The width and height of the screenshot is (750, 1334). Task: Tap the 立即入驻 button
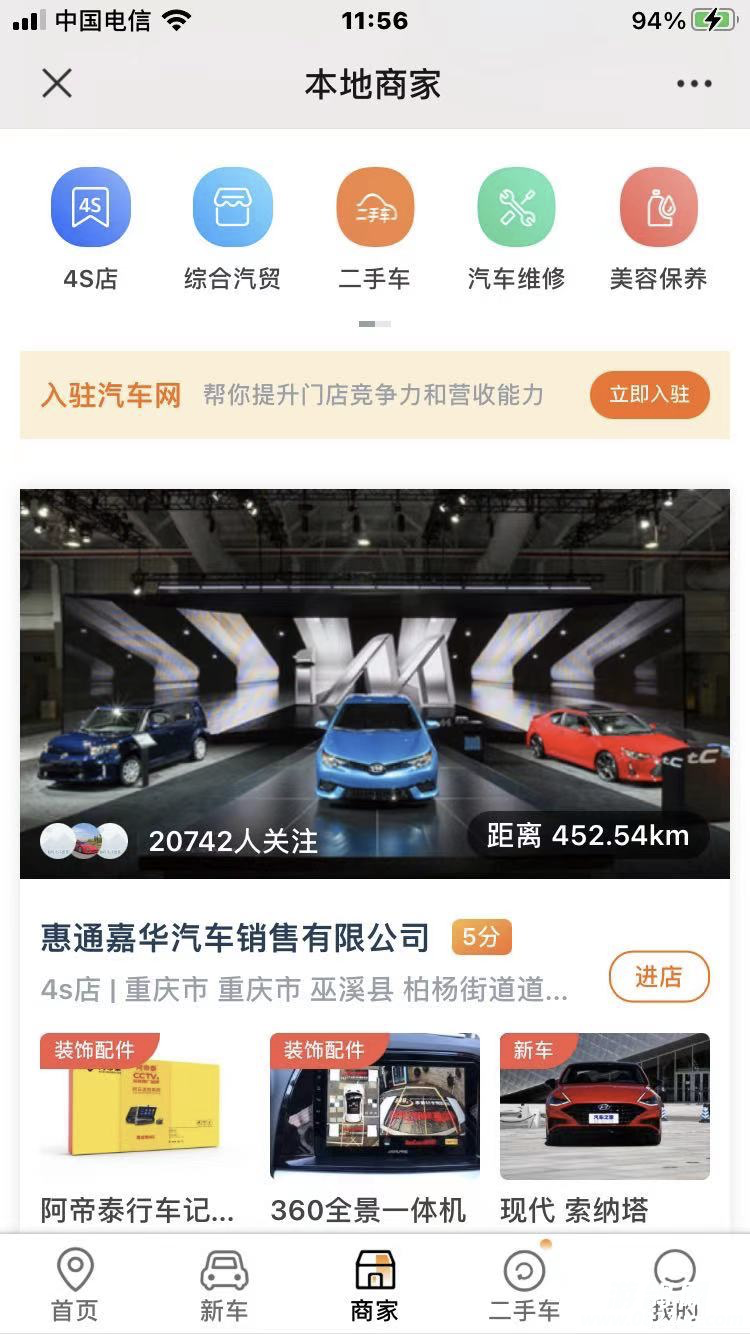tap(649, 395)
